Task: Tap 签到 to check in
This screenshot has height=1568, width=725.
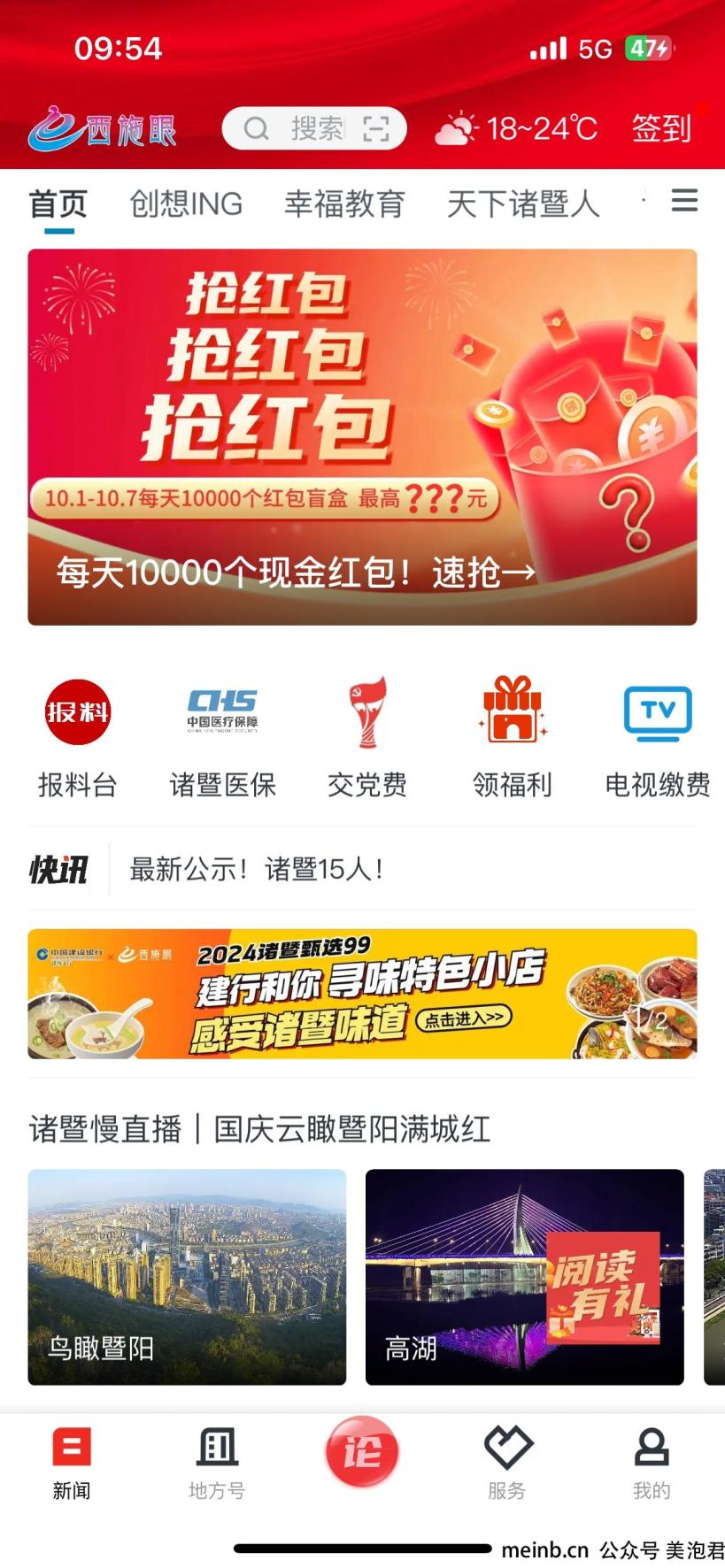Action: 660,129
